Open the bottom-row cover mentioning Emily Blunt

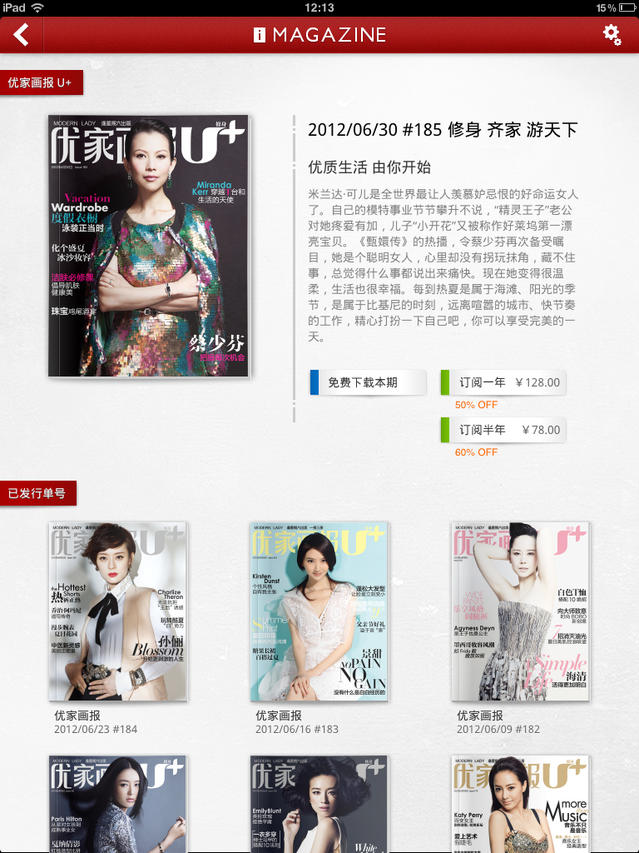click(x=319, y=805)
